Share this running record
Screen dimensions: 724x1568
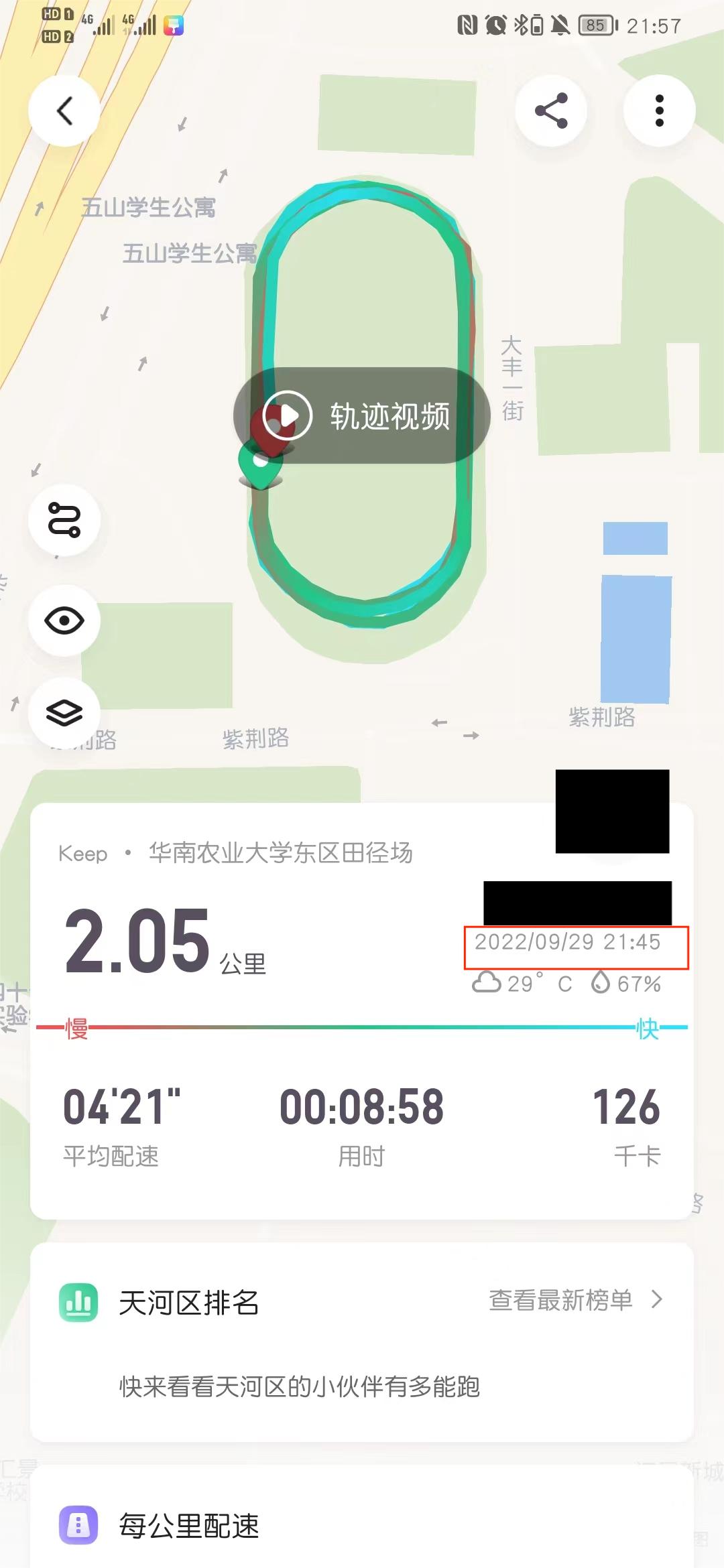pyautogui.click(x=551, y=111)
